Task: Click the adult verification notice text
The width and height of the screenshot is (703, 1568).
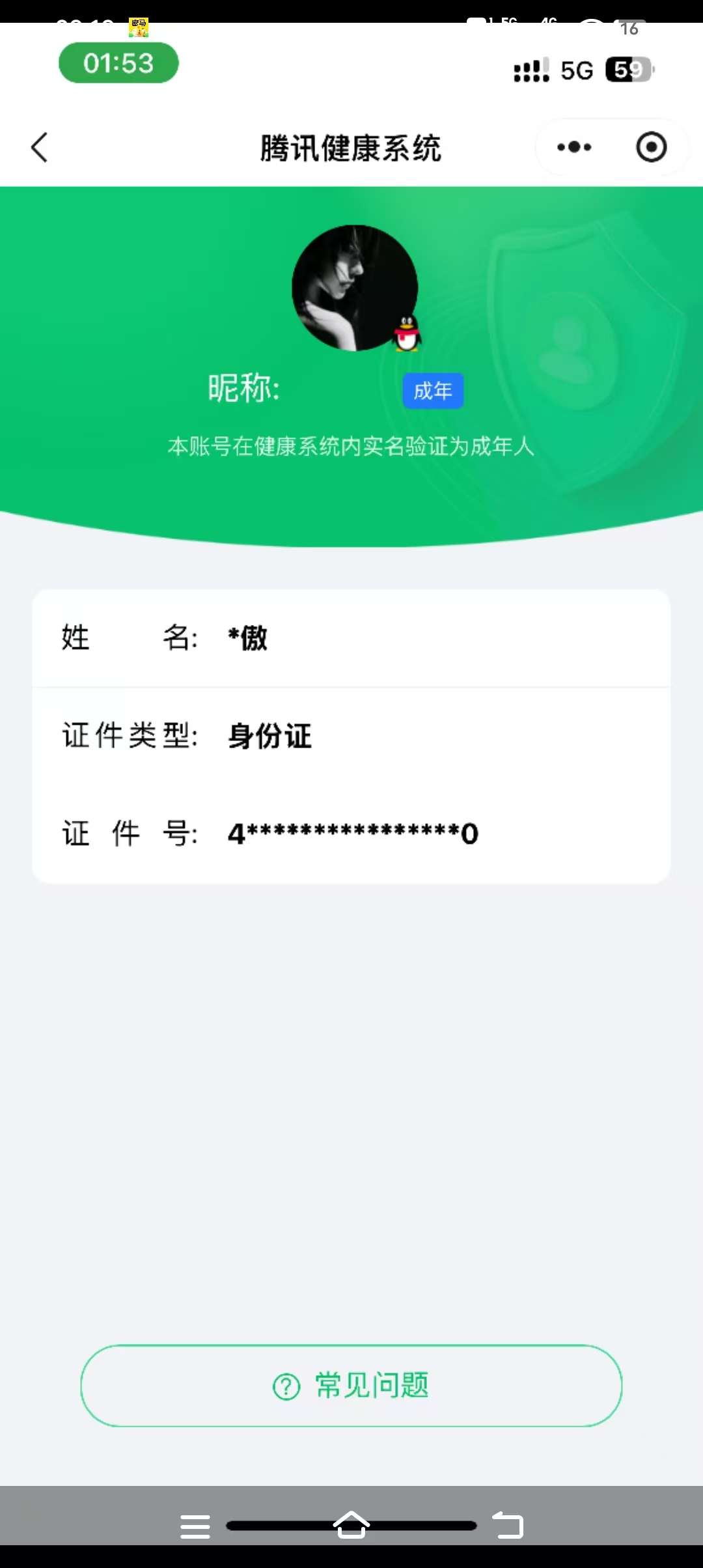Action: click(x=351, y=447)
